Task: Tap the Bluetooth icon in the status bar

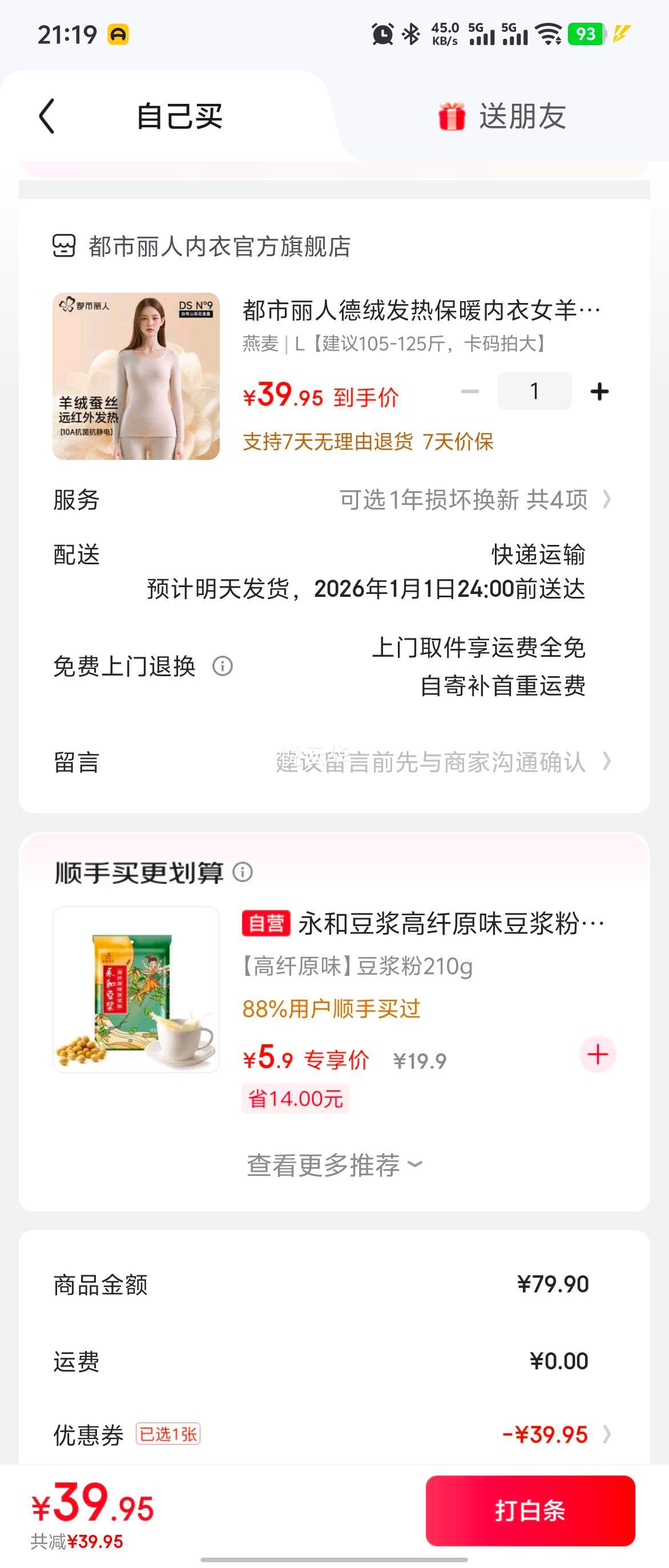Action: coord(409,35)
